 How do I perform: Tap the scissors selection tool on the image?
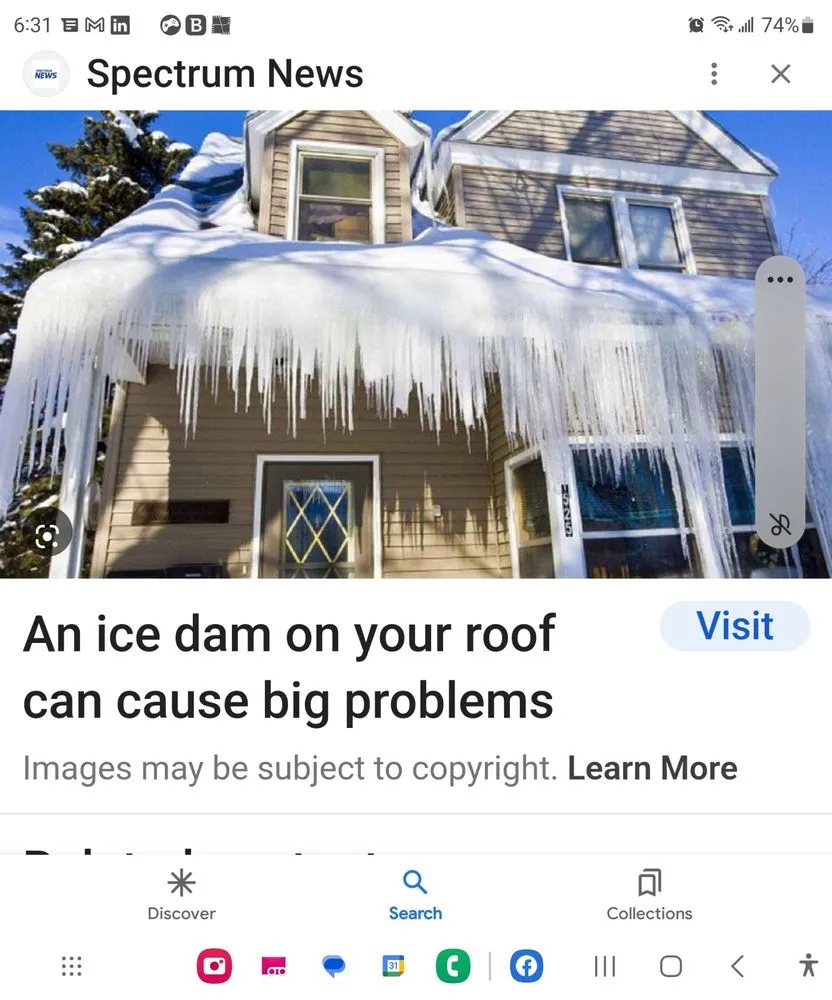(780, 524)
